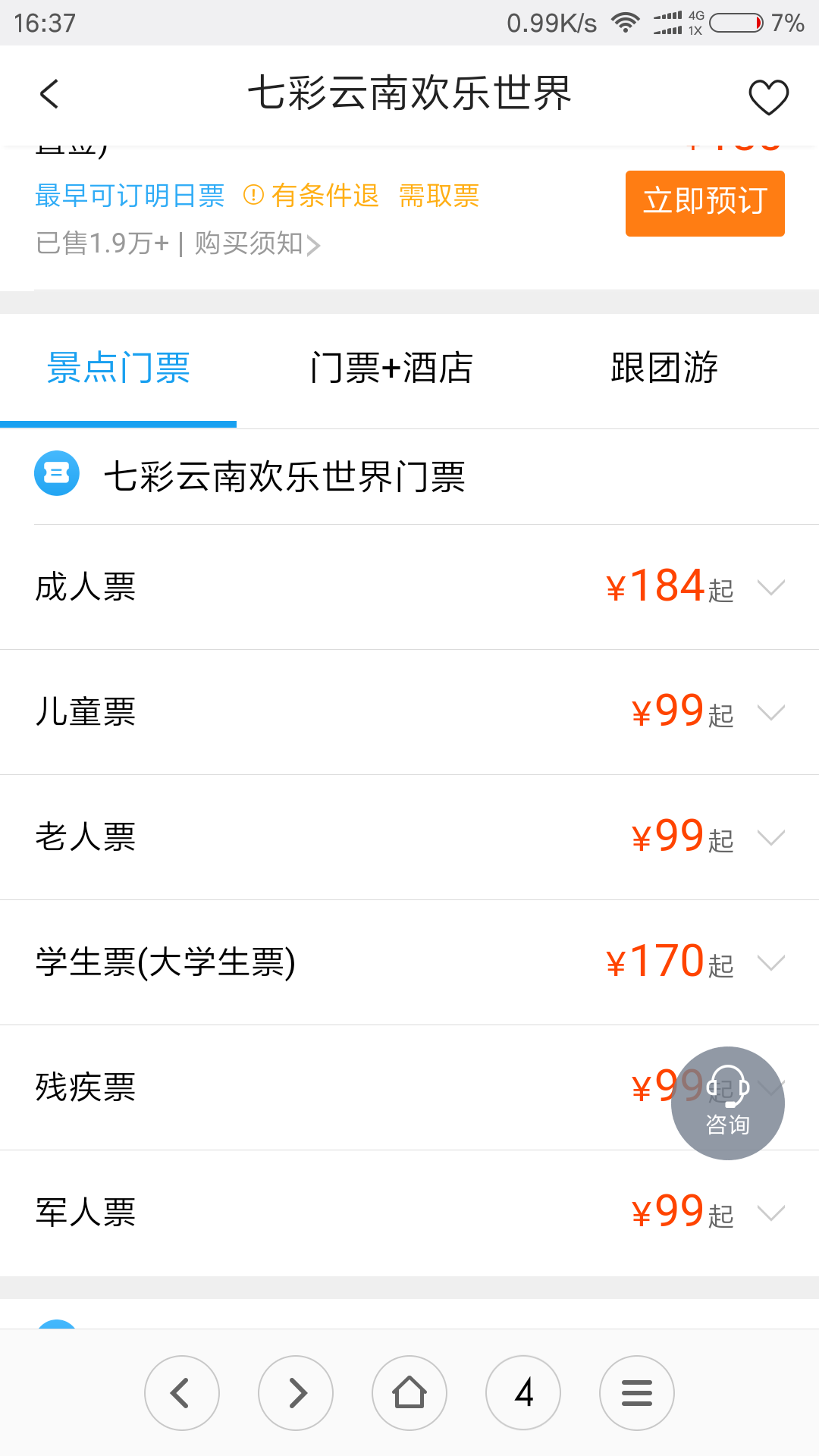Open the 购买须知 purchase notes link
The height and width of the screenshot is (1456, 819).
pos(258,243)
